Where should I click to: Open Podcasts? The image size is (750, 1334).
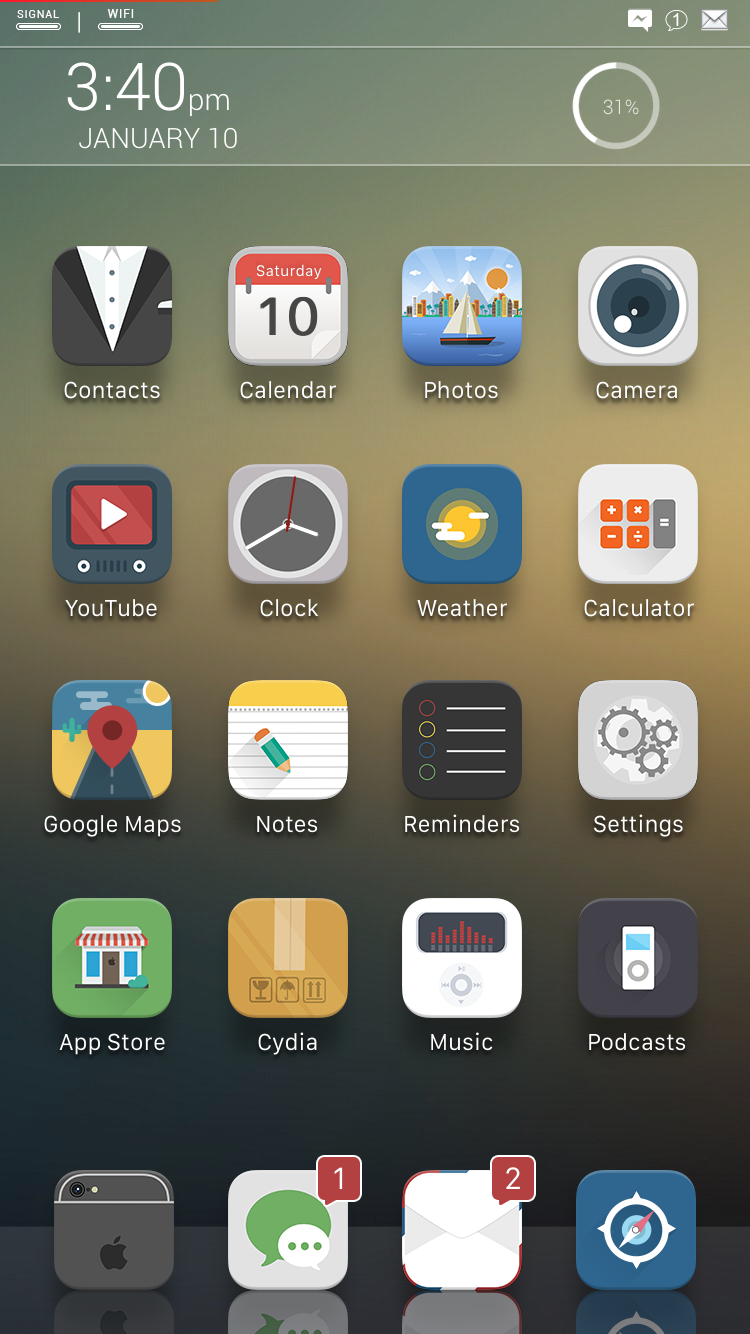point(637,958)
